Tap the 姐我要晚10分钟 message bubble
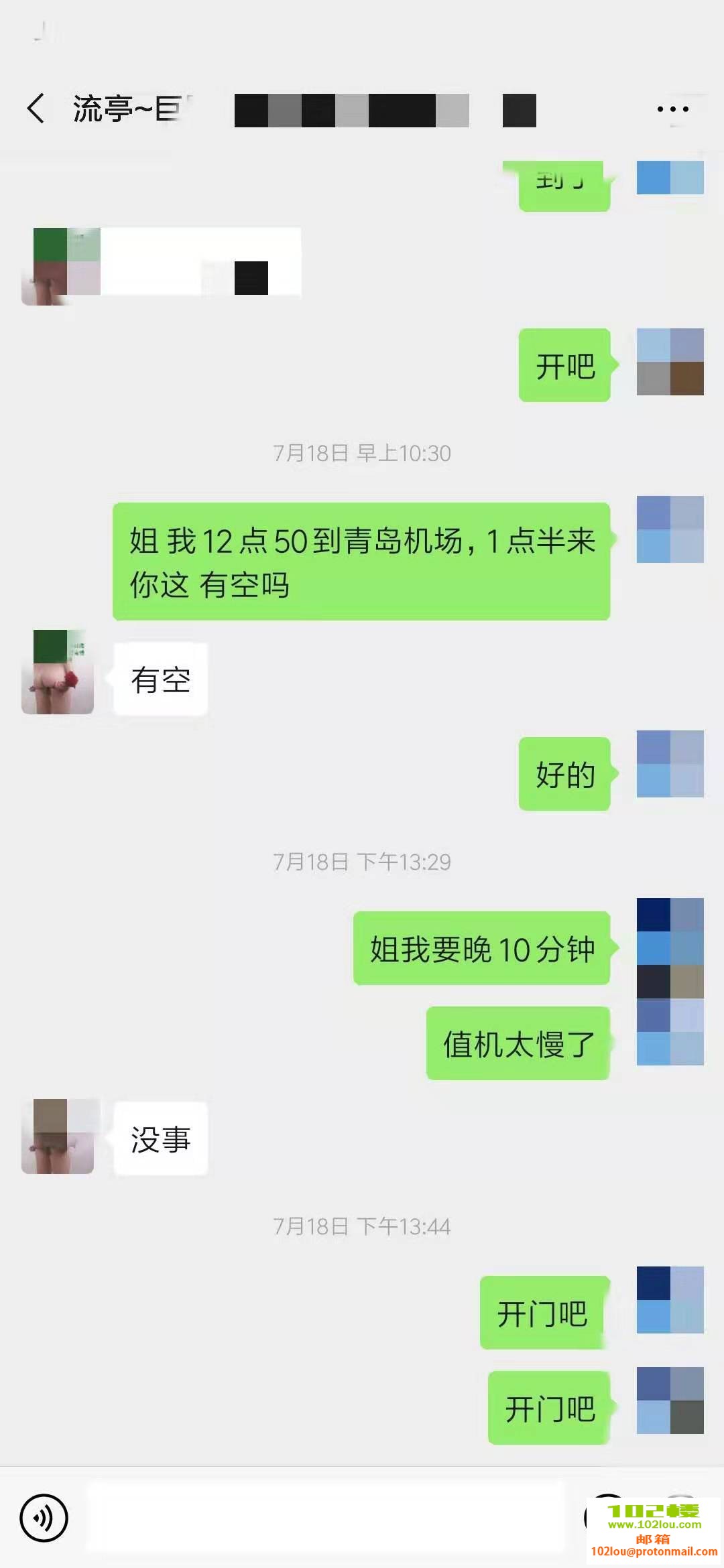The image size is (724, 1568). pyautogui.click(x=481, y=952)
